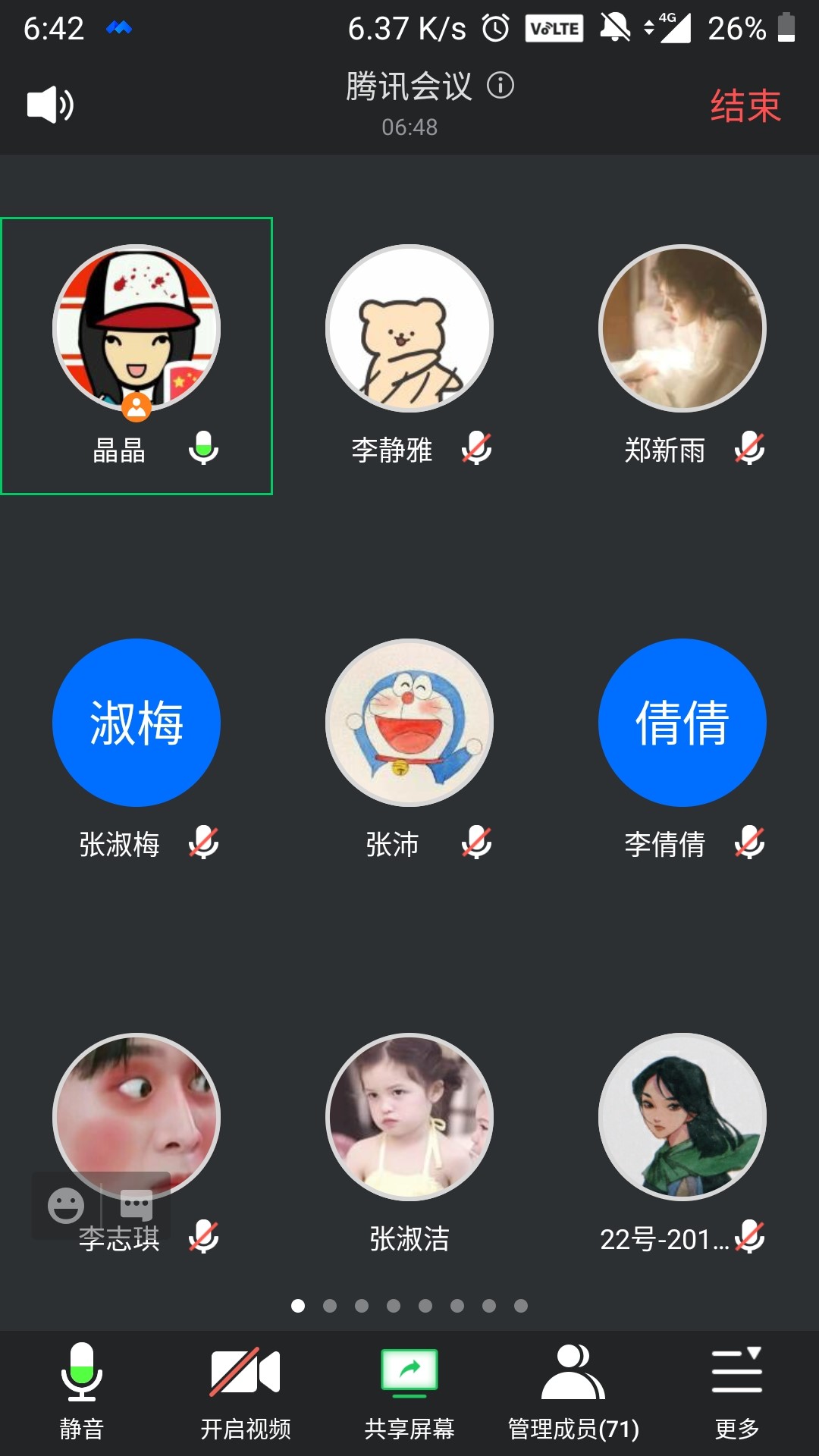This screenshot has height=1456, width=819.
Task: Select participant 郑新雨's avatar
Action: coord(682,328)
